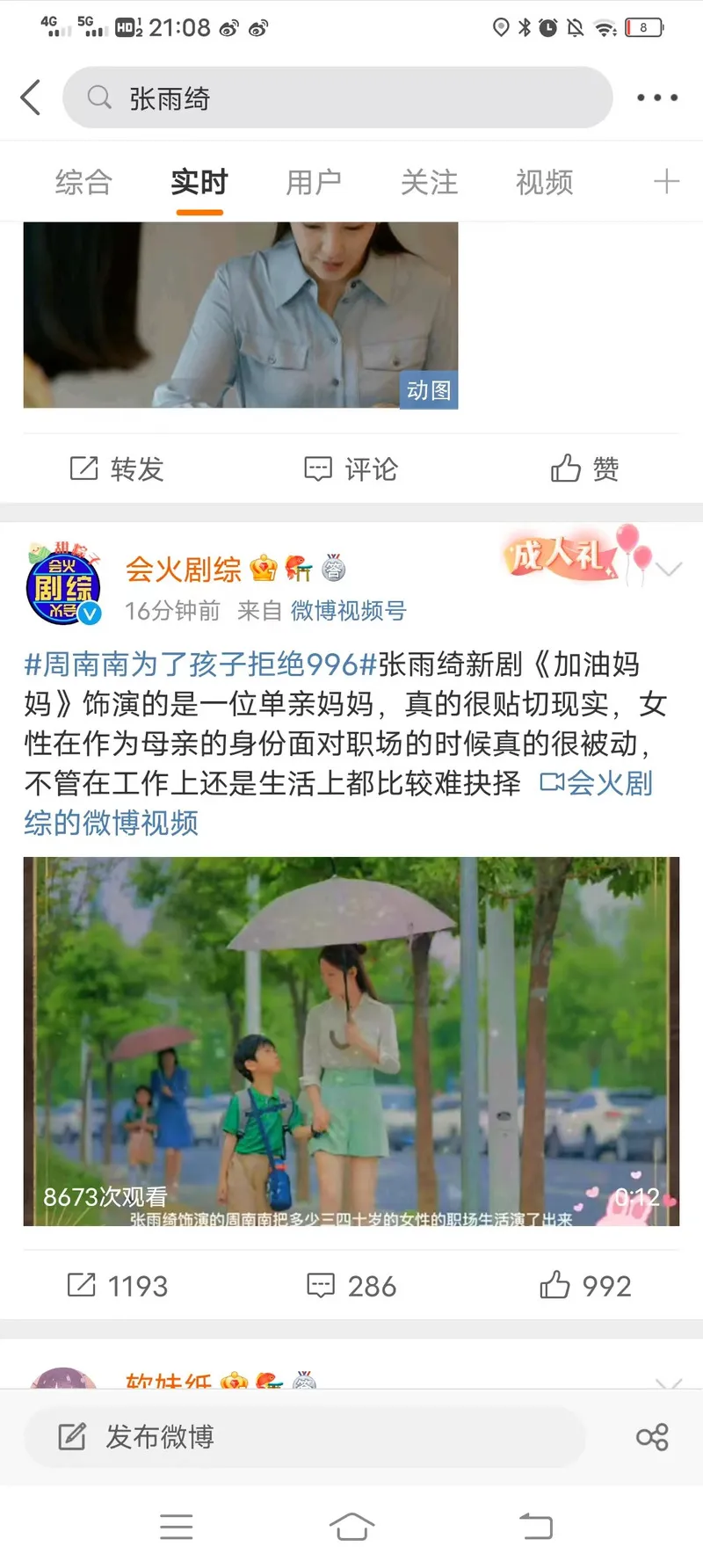Switch to the 视频 tab
This screenshot has width=703, height=1568.
[x=544, y=182]
